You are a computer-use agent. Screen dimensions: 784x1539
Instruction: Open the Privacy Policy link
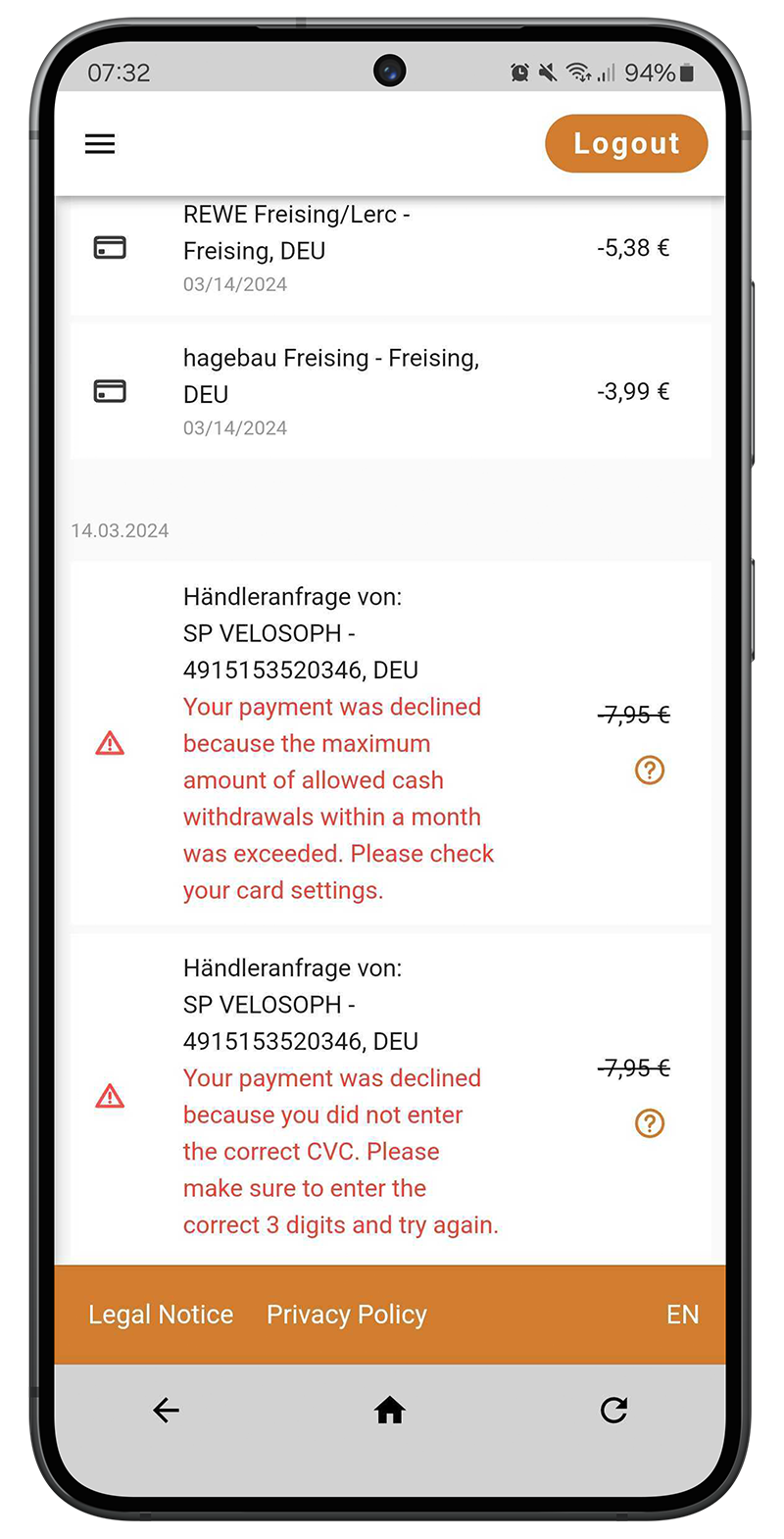pos(347,1315)
